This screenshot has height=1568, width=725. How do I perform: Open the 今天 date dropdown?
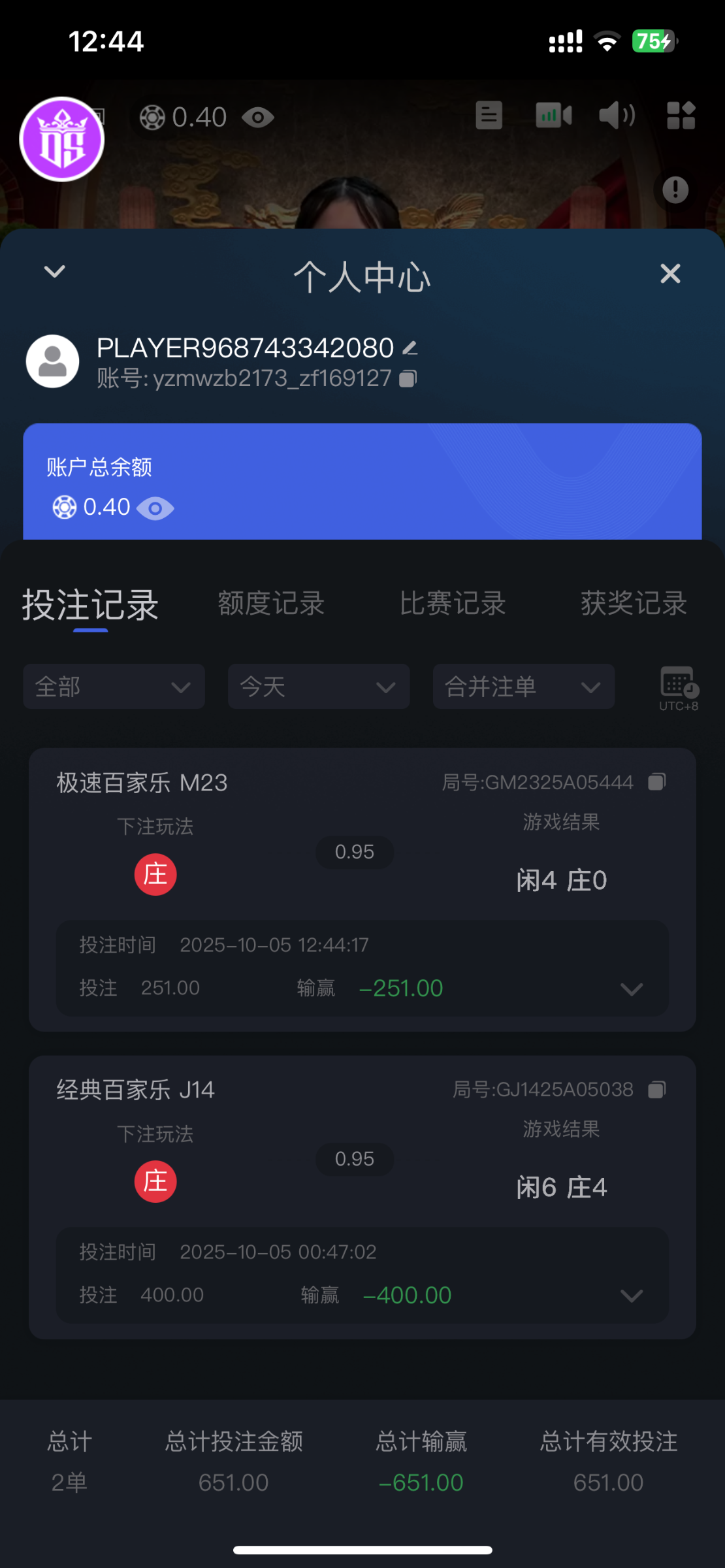point(319,687)
